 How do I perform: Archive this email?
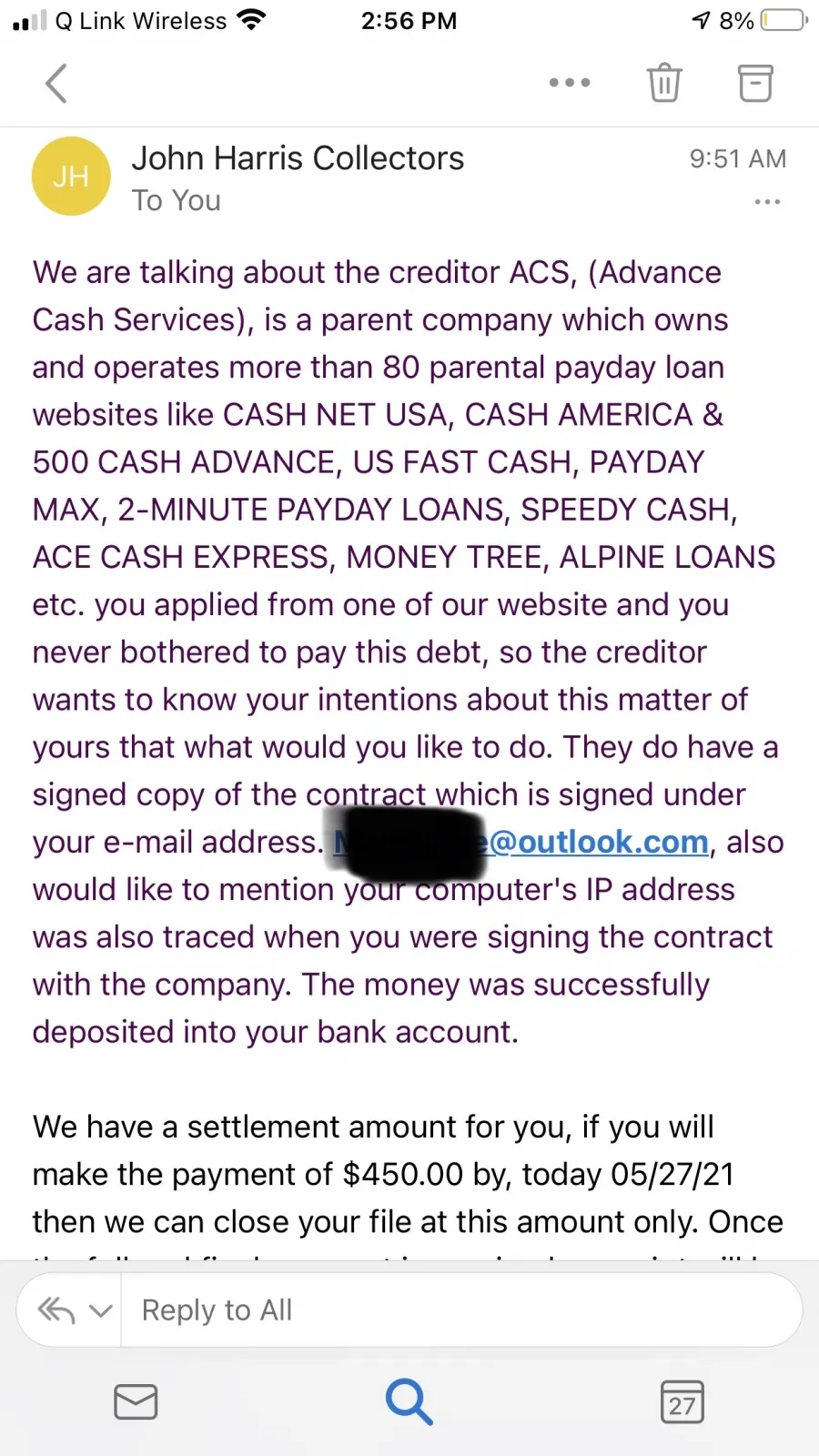(754, 83)
